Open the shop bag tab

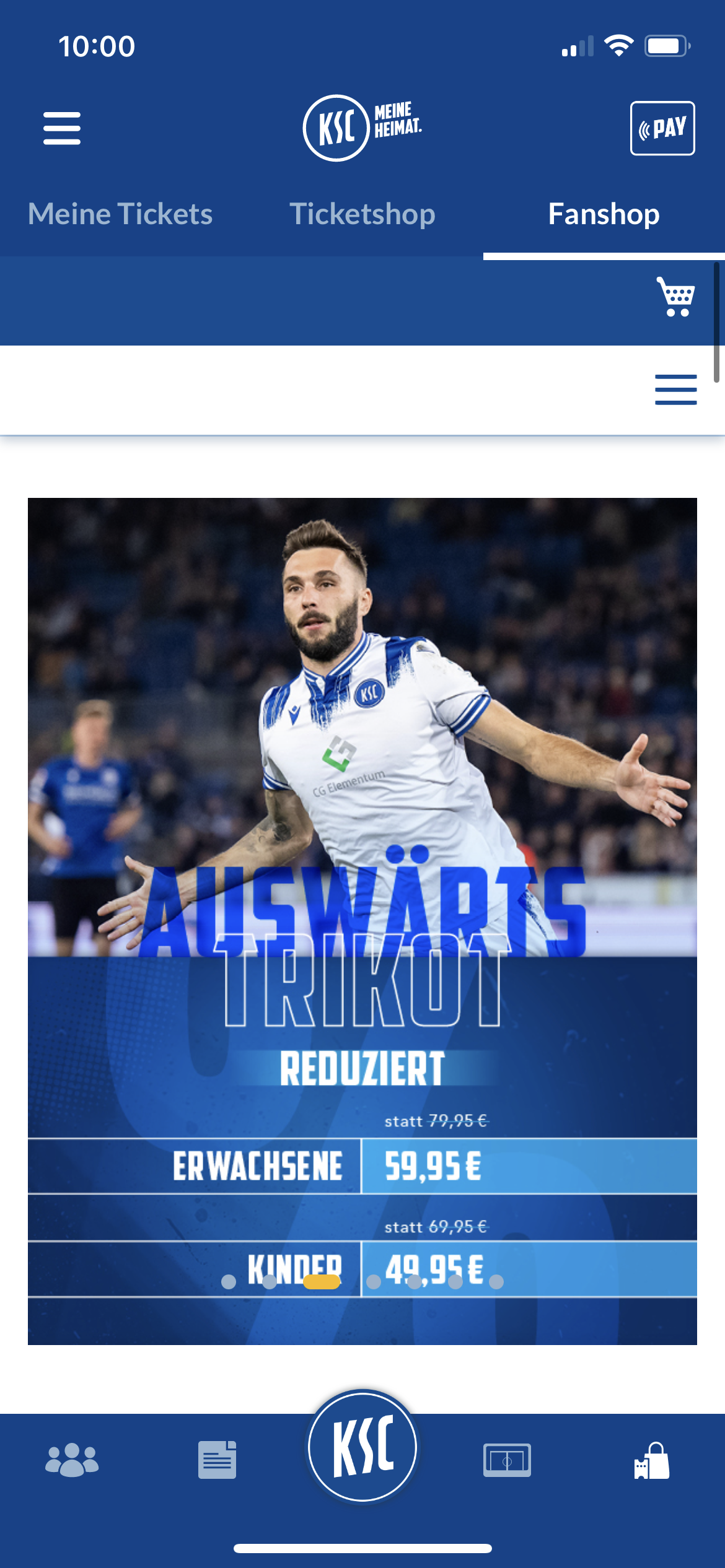(652, 1460)
